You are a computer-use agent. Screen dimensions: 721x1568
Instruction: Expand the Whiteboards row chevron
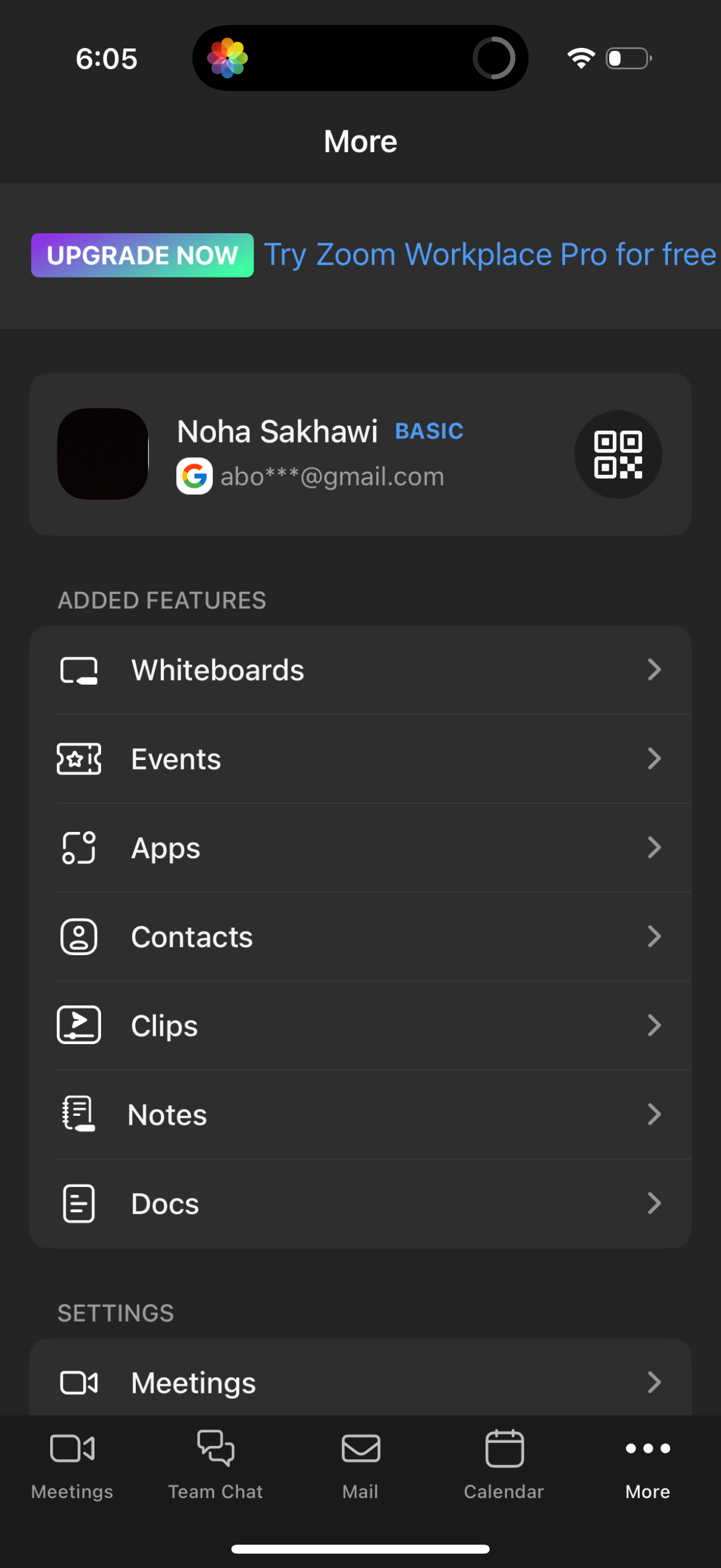coord(655,670)
